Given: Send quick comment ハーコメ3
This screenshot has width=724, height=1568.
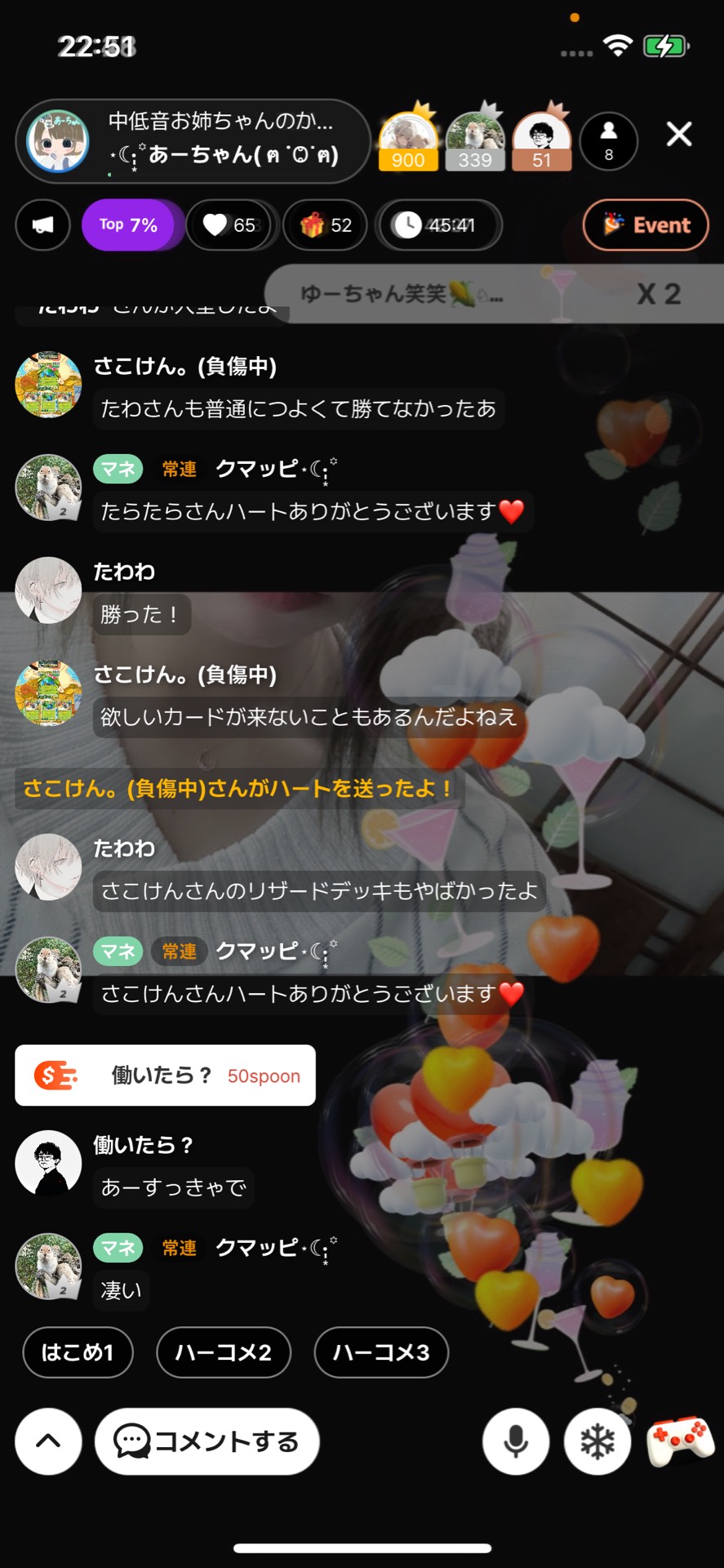Looking at the screenshot, I should point(381,1352).
